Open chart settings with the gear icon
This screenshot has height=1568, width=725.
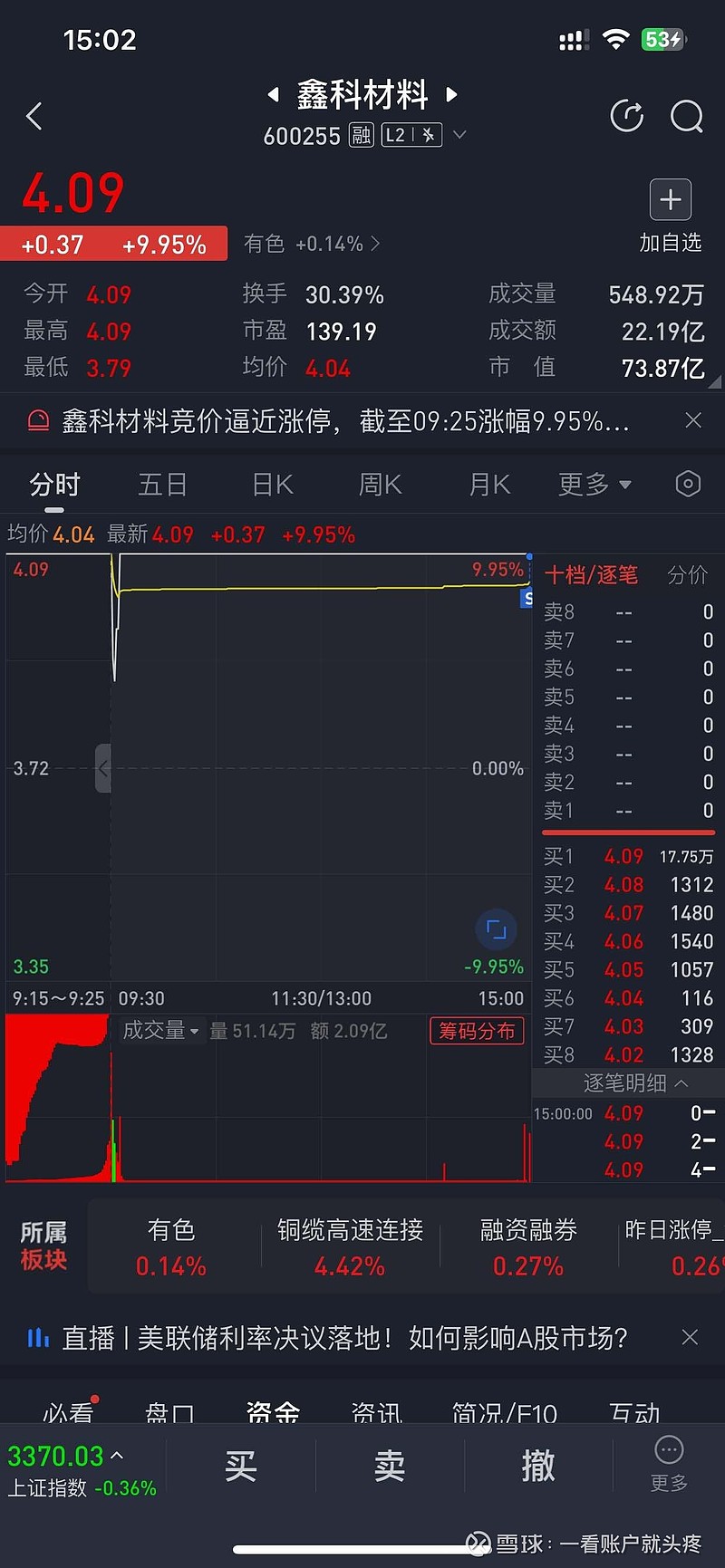pyautogui.click(x=687, y=484)
